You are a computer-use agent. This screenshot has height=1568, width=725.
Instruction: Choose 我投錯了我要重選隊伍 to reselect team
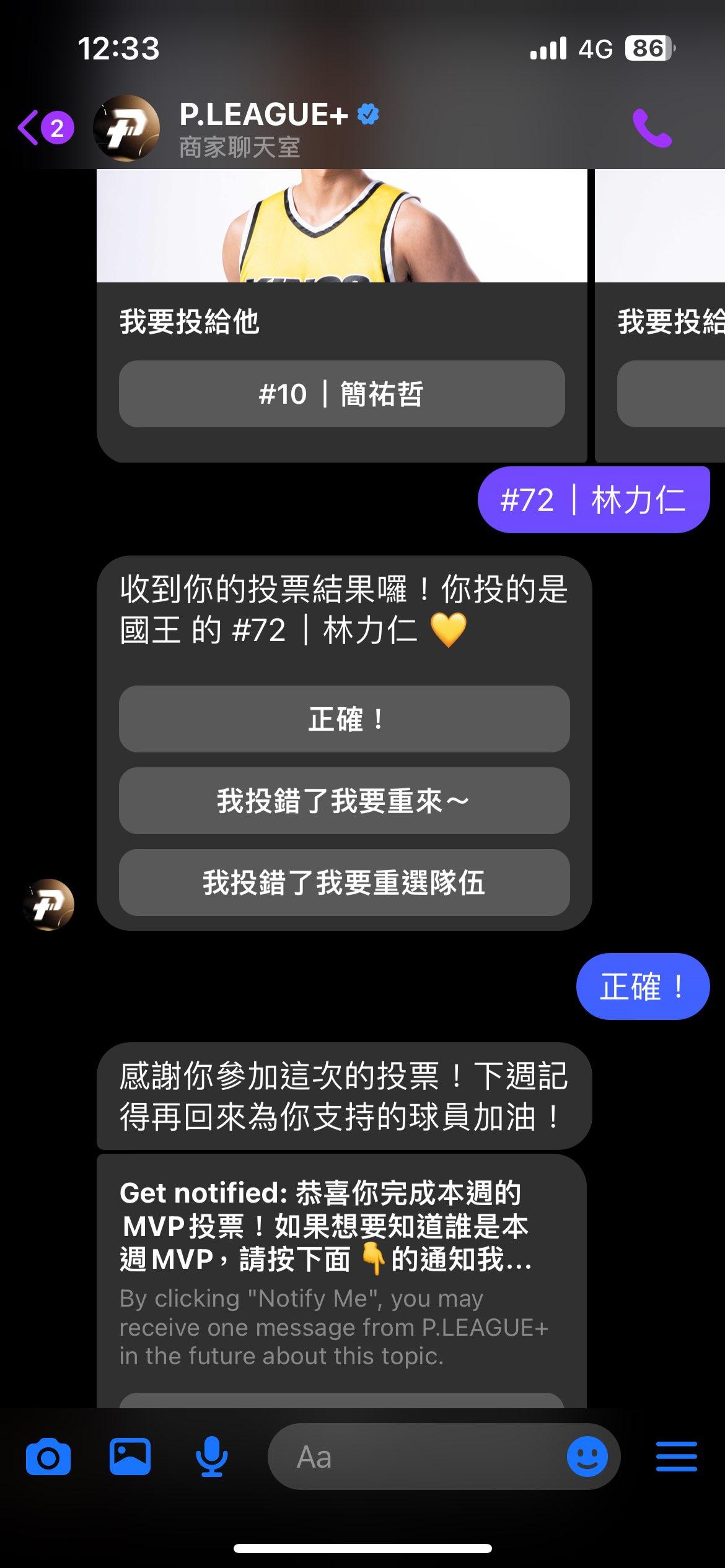[x=344, y=882]
